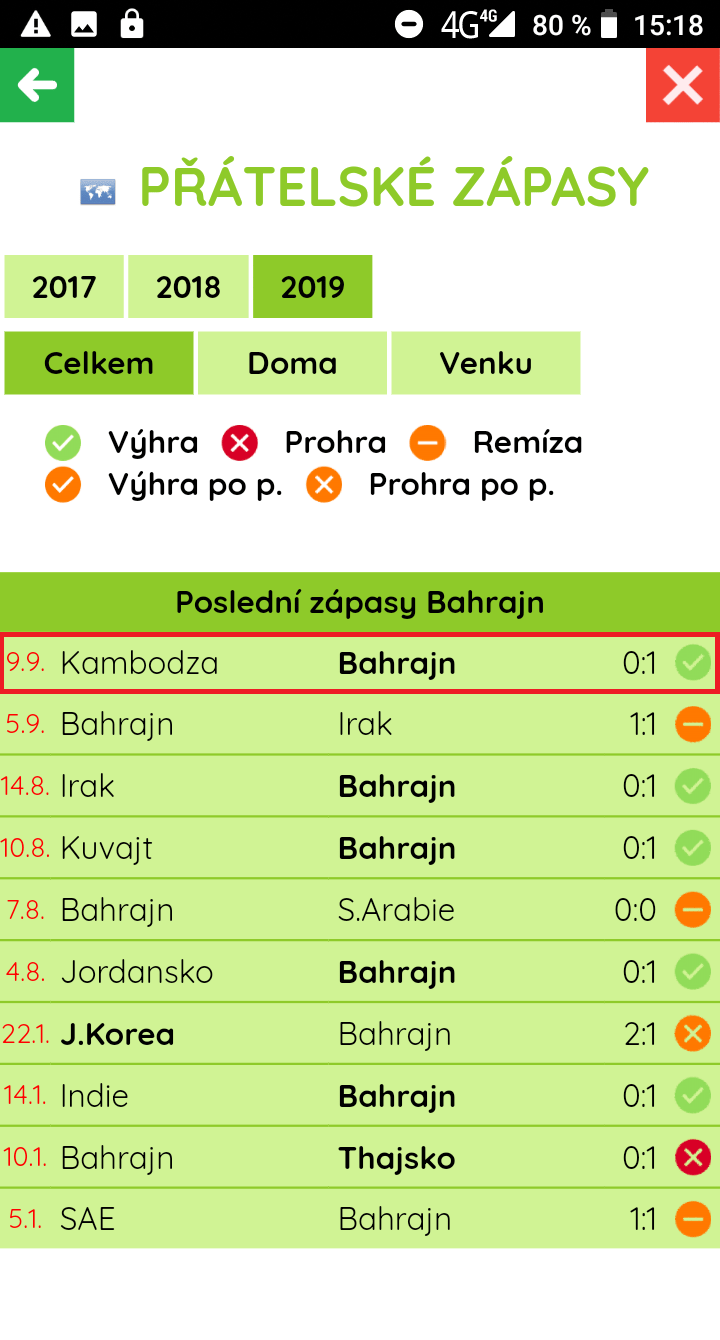Close the screen with the red X
The height and width of the screenshot is (1340, 720).
[683, 85]
